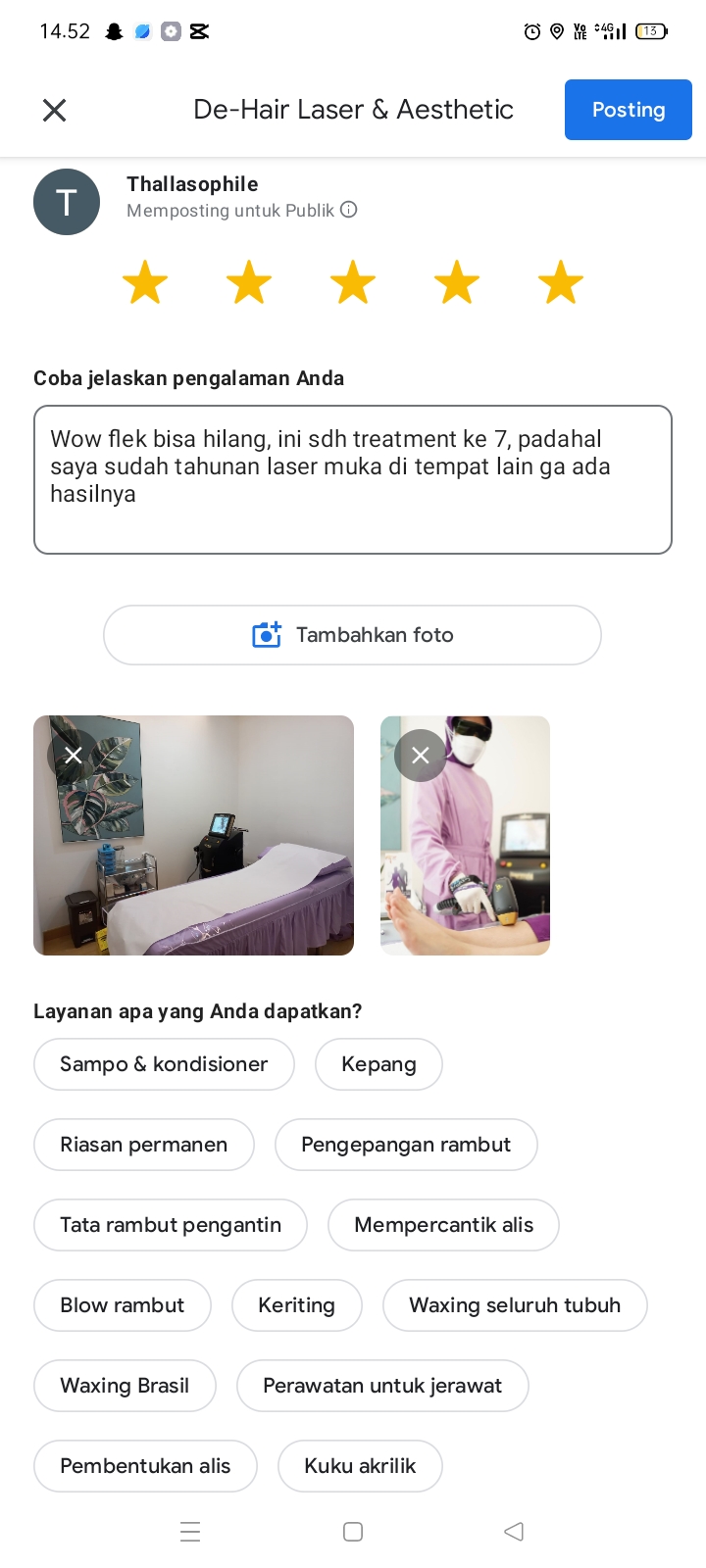
Task: Tap Tambahkan foto to add photos
Action: click(352, 635)
